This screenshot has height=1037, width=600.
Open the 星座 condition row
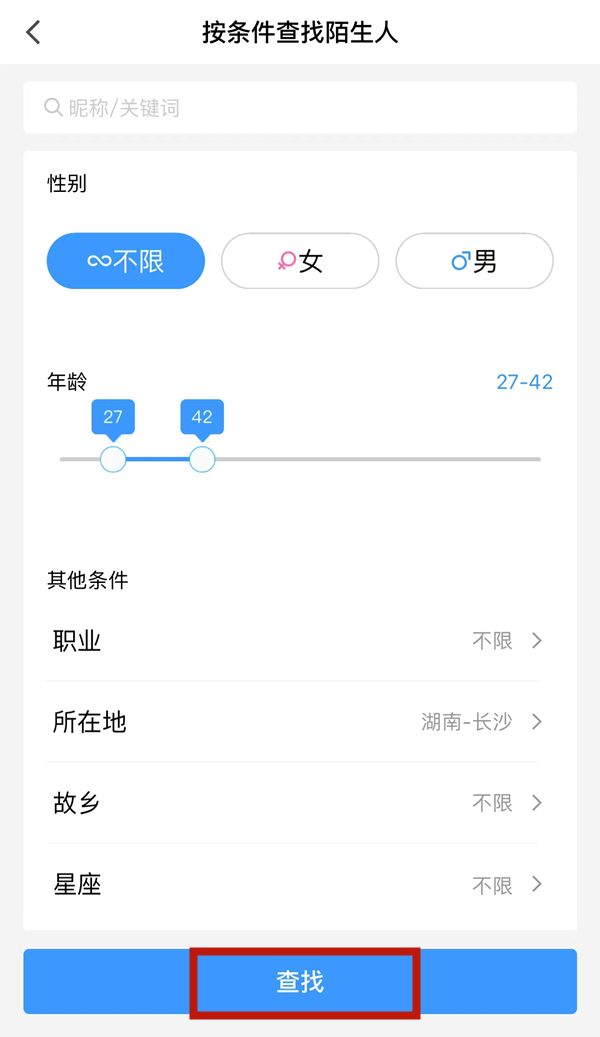tap(297, 884)
